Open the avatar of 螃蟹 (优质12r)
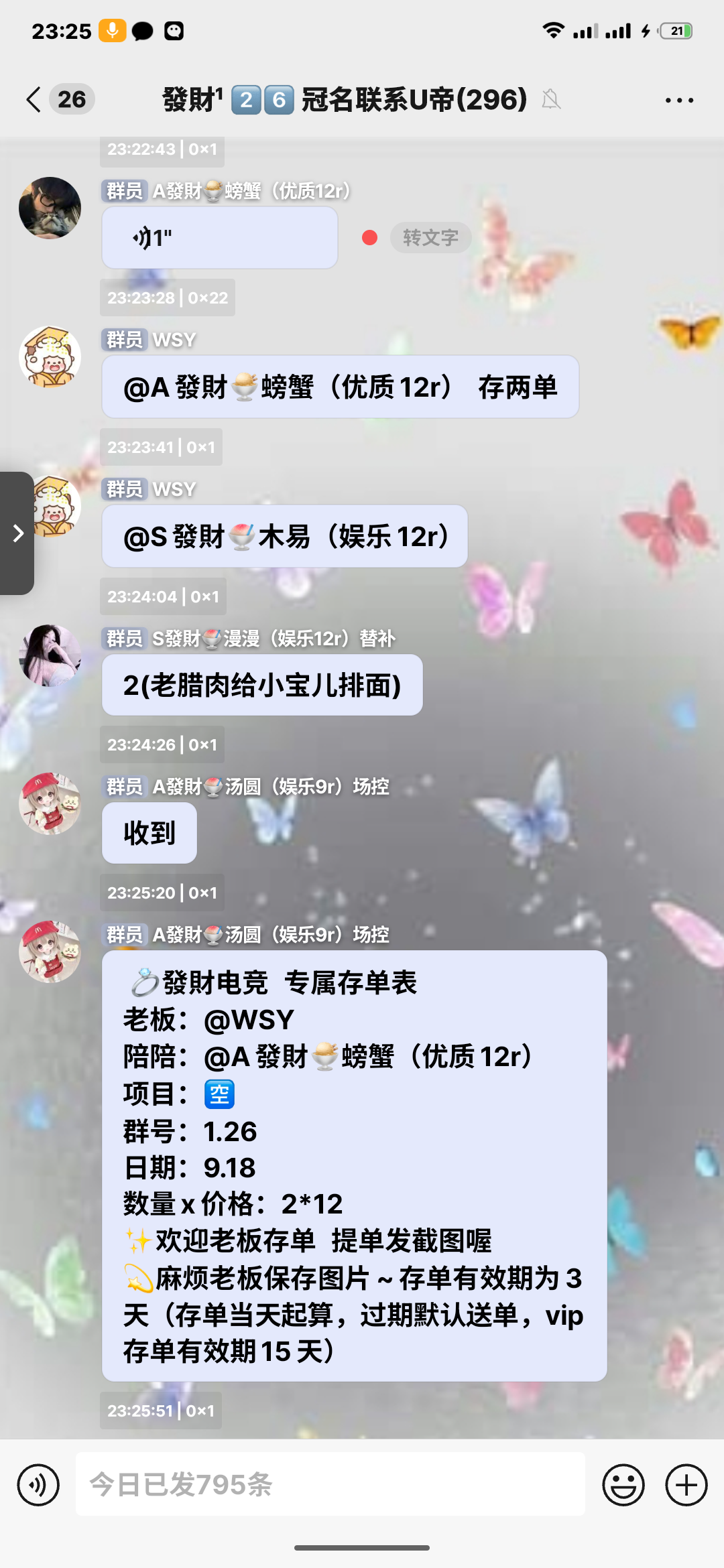The height and width of the screenshot is (1568, 724). (x=50, y=208)
